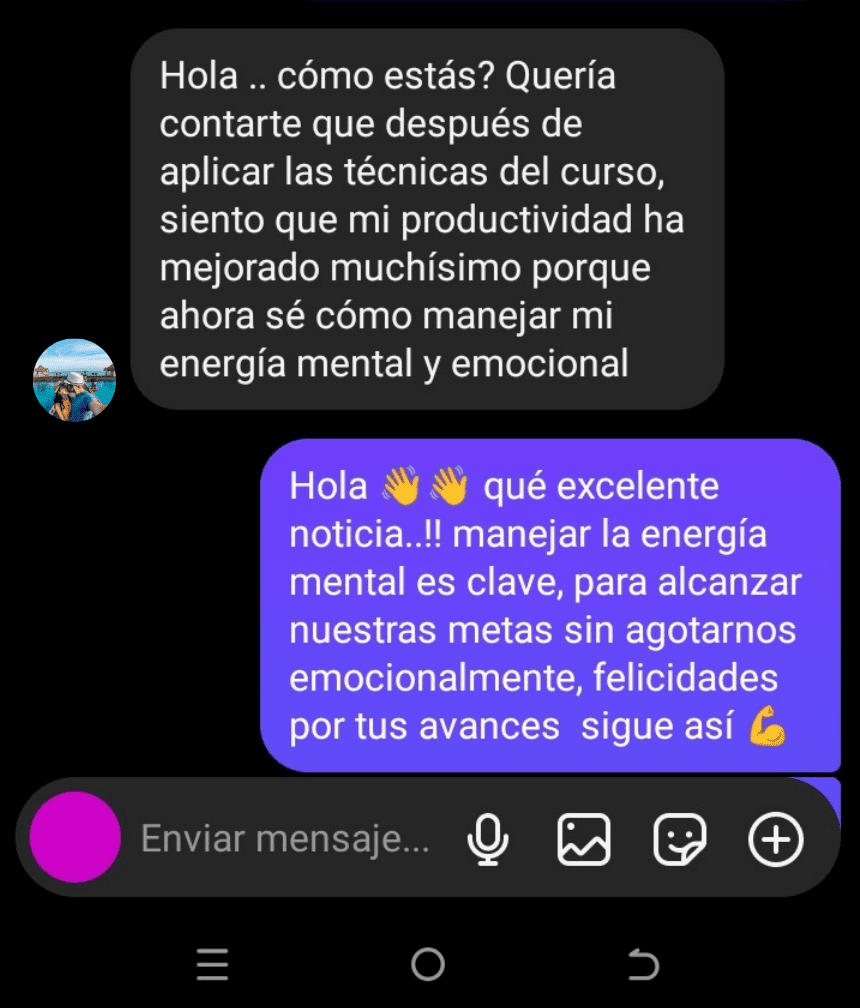Open the sender's profile picture

[x=75, y=379]
